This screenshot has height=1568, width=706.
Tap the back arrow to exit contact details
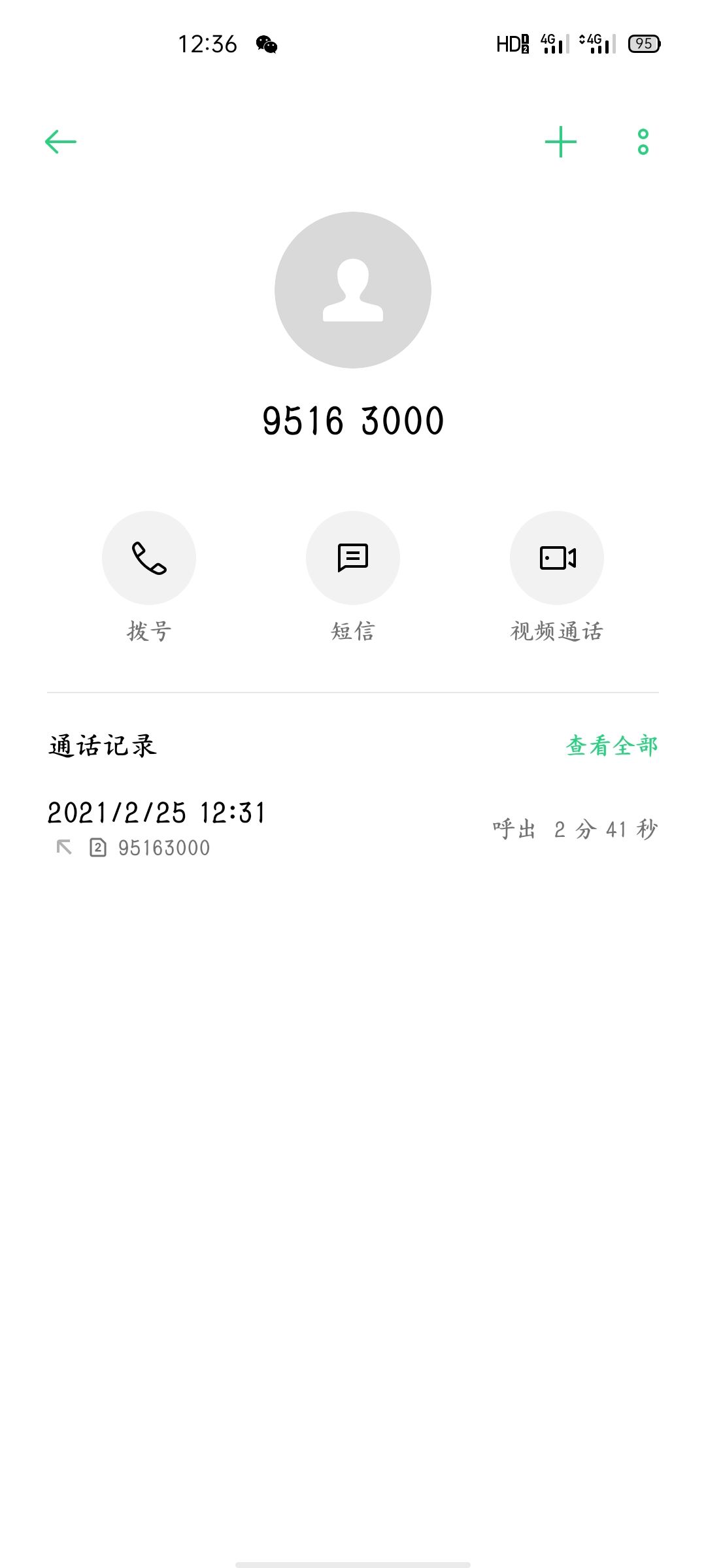pos(60,140)
